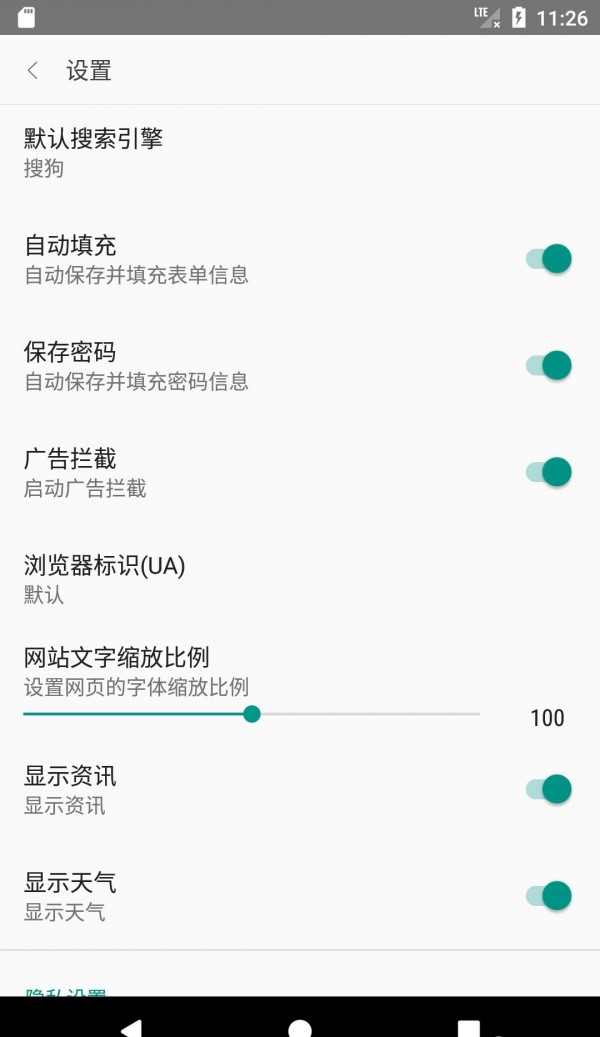Screen dimensions: 600x1037
Task: Tap the system home button
Action: click(x=300, y=1028)
